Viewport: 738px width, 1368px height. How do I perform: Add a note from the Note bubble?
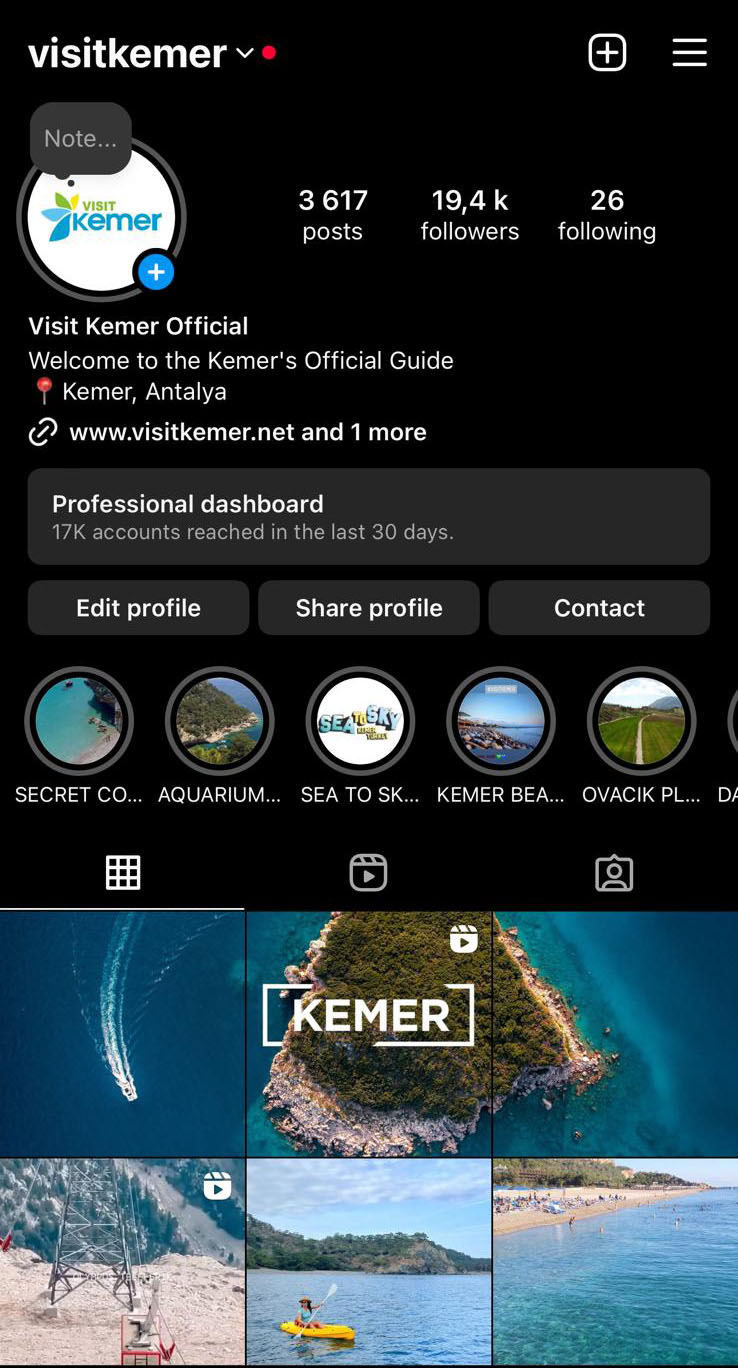[x=81, y=139]
